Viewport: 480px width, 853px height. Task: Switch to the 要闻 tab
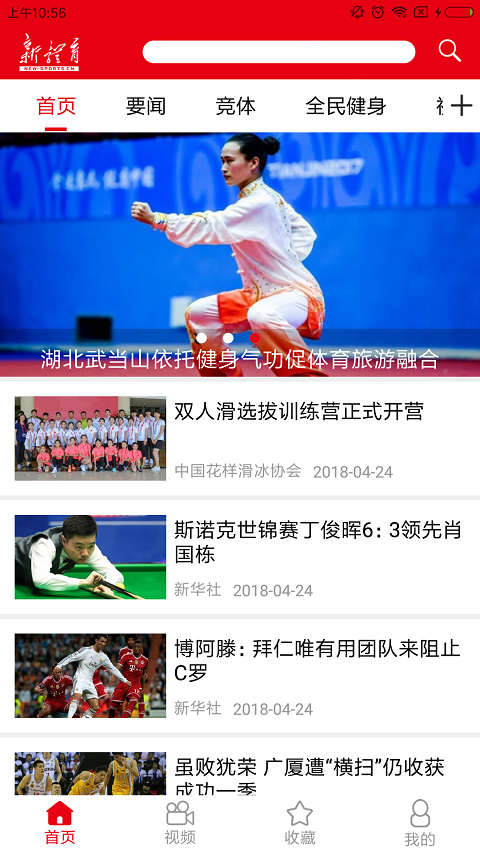145,106
